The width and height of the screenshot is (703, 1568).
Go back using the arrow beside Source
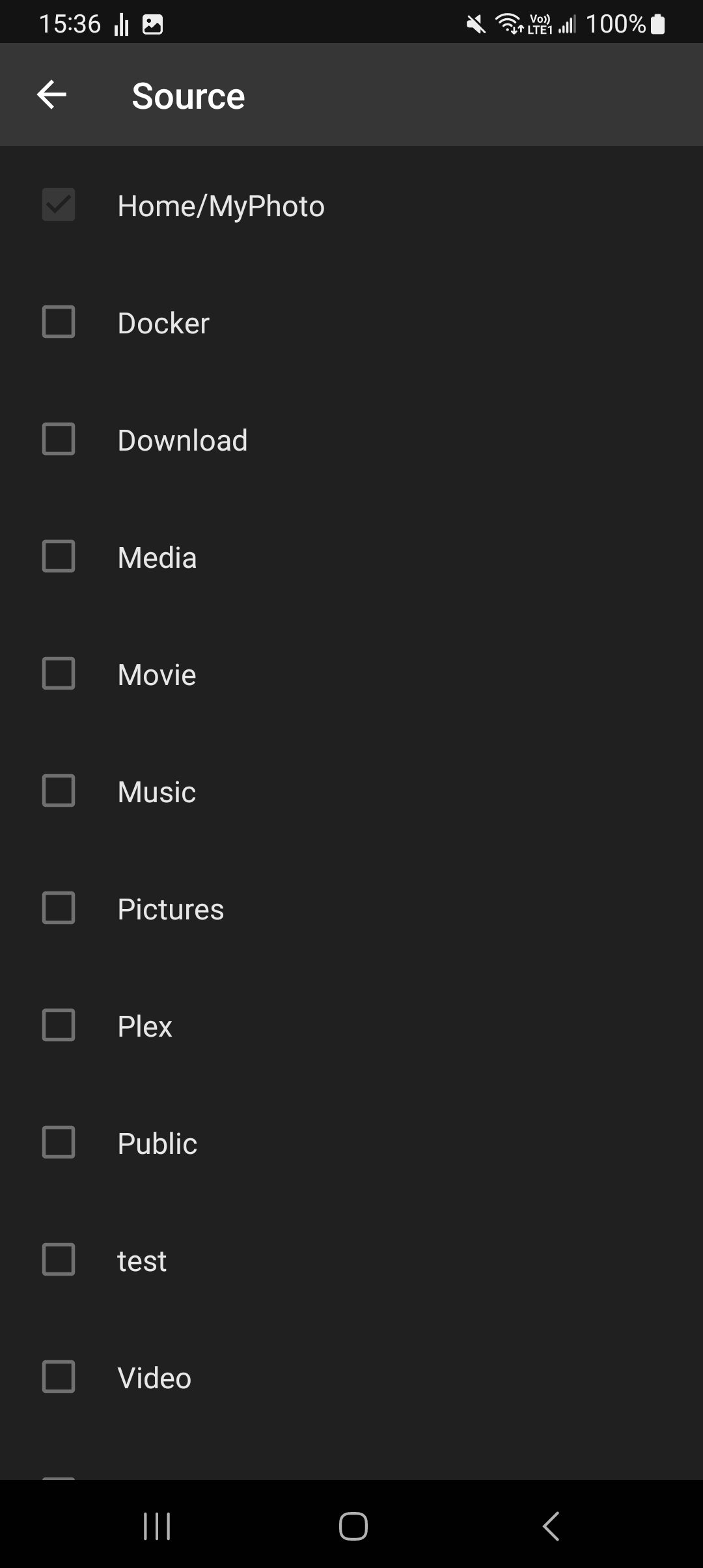52,95
